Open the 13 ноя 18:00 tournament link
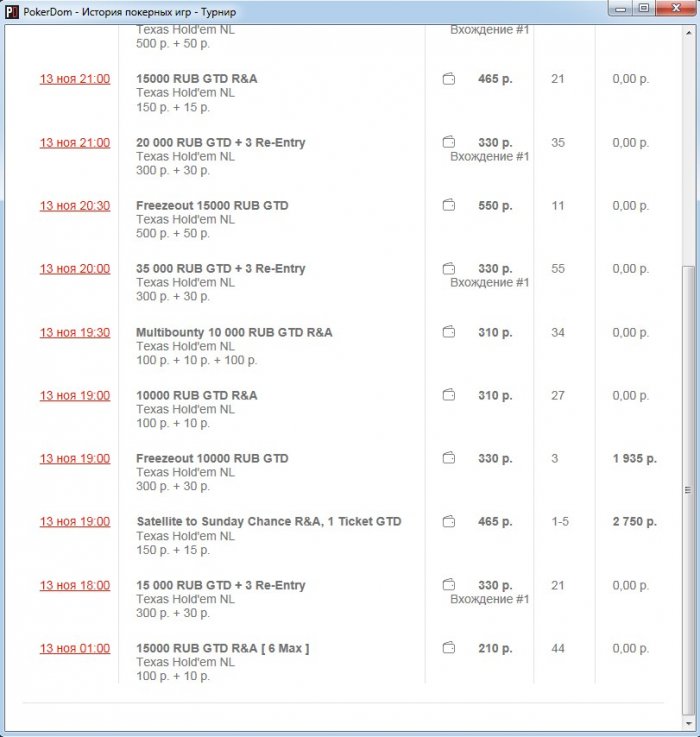This screenshot has height=737, width=700. (x=75, y=586)
